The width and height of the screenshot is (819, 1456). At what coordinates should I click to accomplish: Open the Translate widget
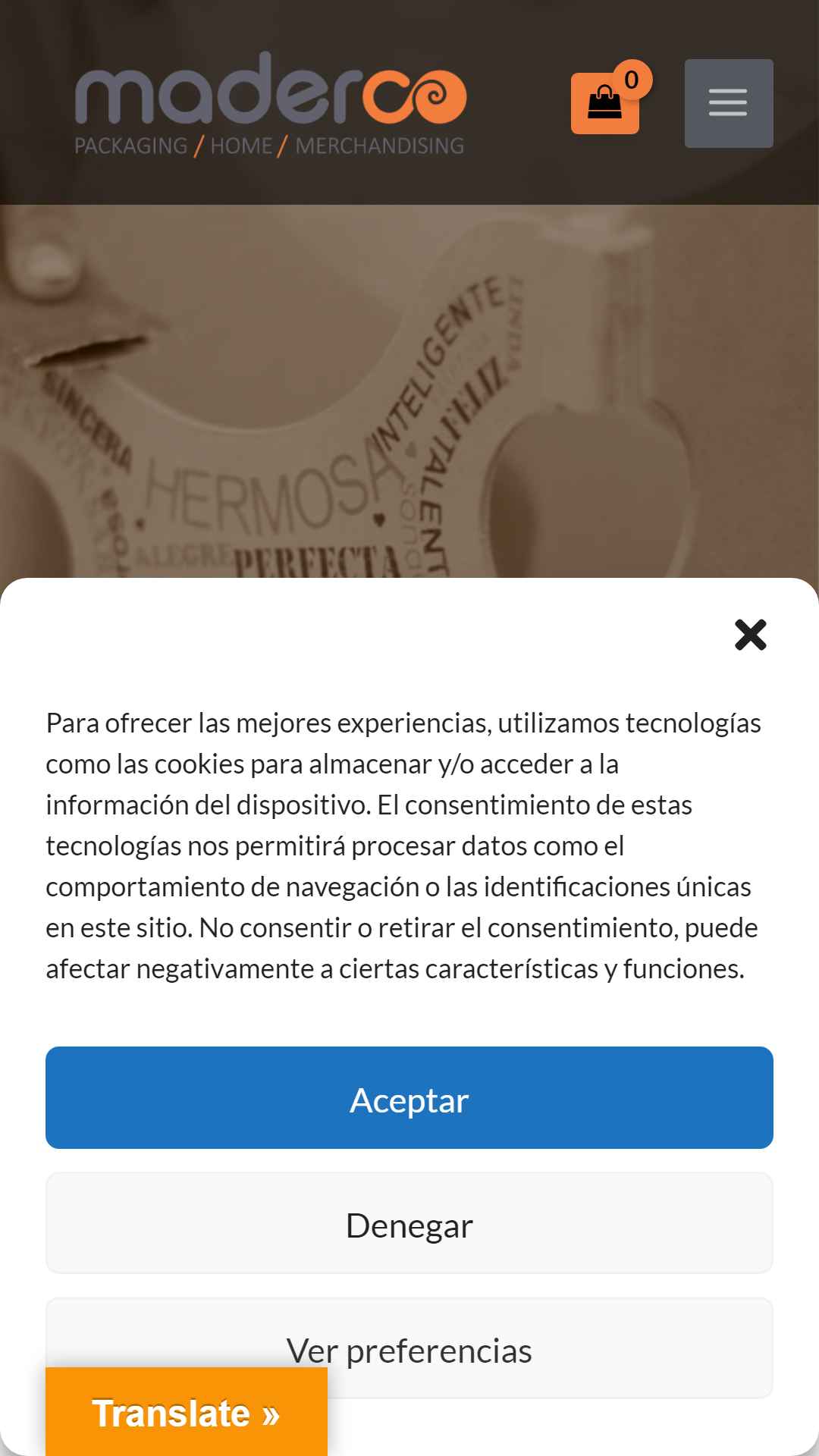187,1412
